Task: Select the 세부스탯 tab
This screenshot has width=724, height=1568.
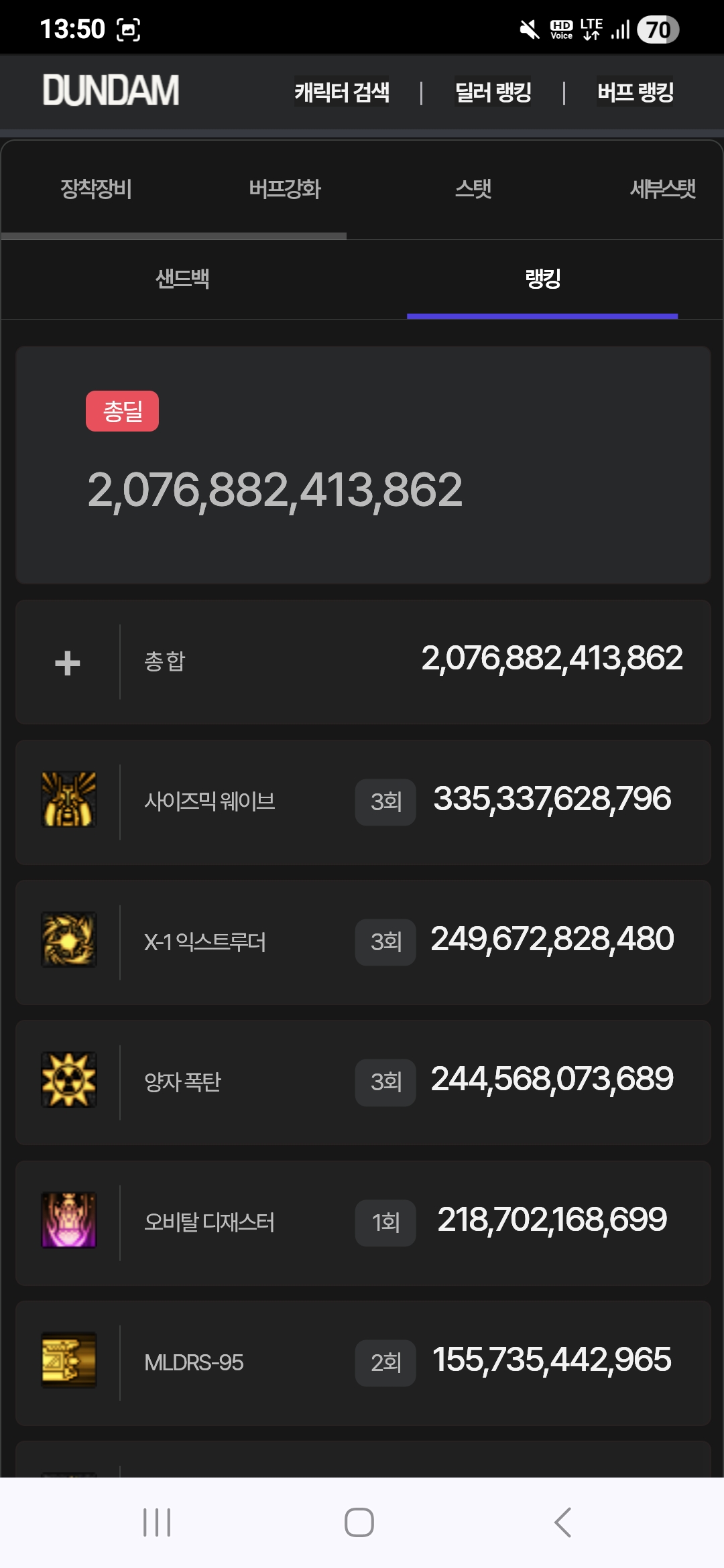Action: point(662,189)
